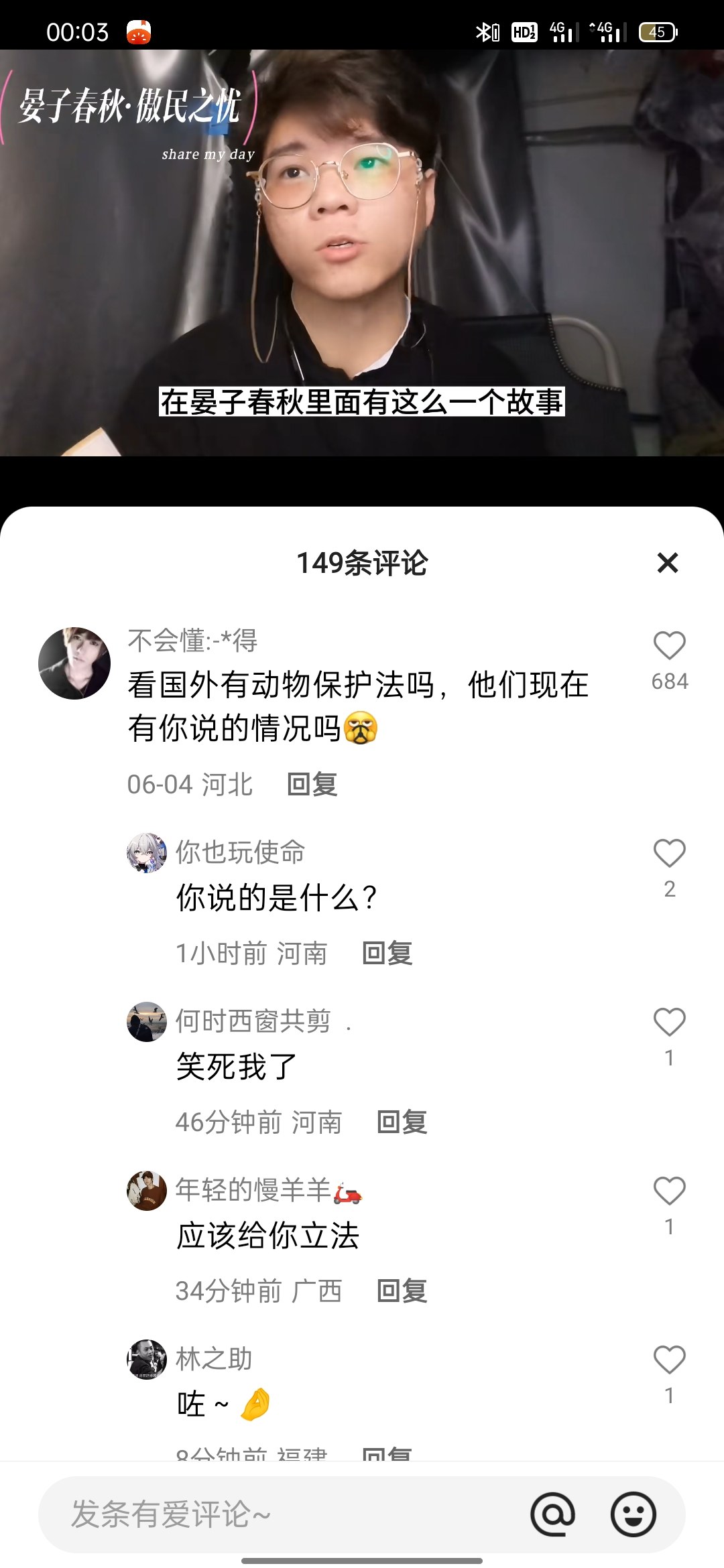724x1568 pixels.
Task: Like the comment by 不会懂:-*得
Action: click(669, 647)
